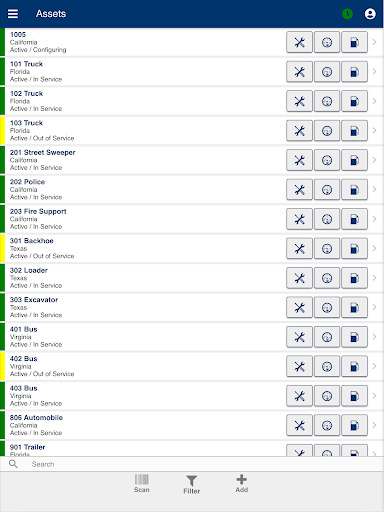The width and height of the screenshot is (384, 512).
Task: Tap the meter icon for 102 Truck
Action: [x=327, y=101]
